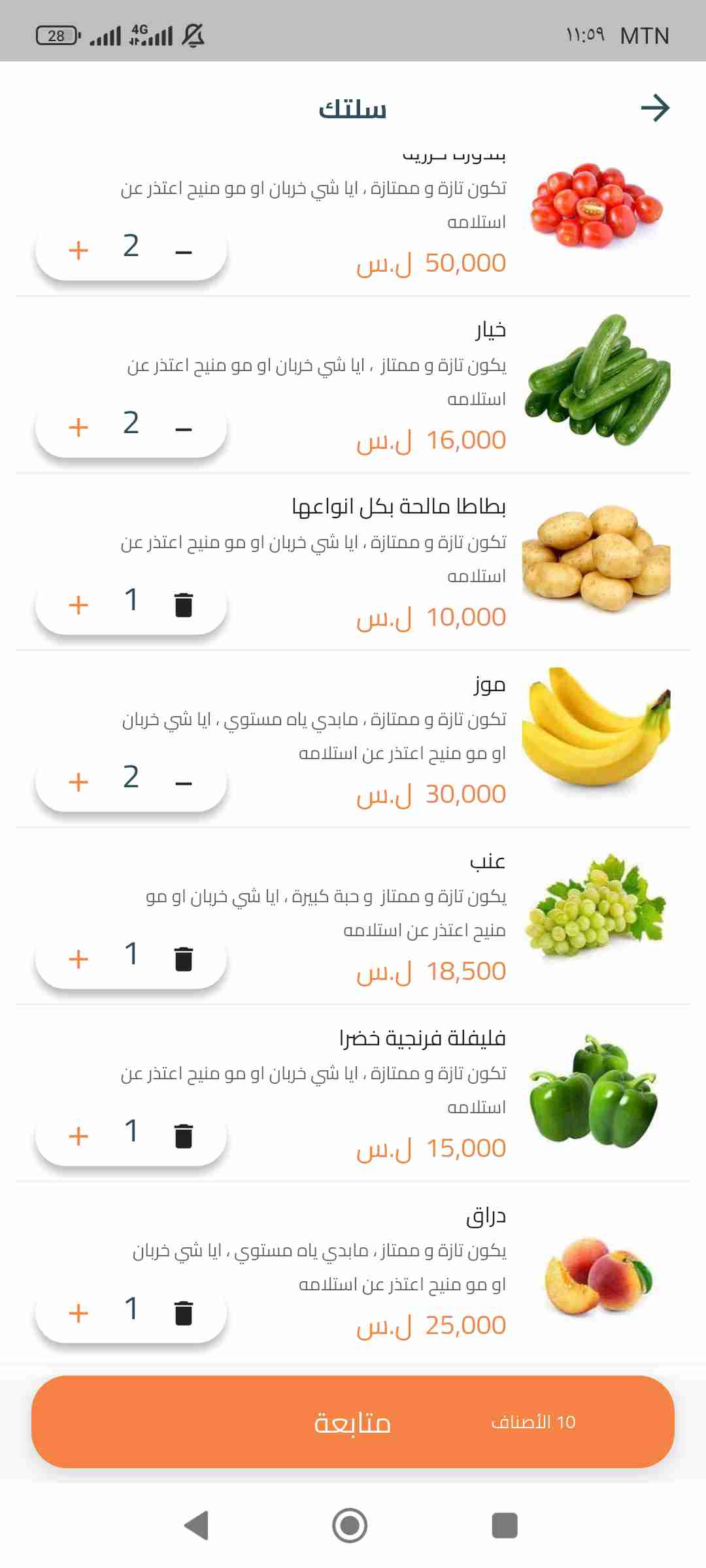Remove فليفلة فرنجية خضرا from cart

tap(184, 1136)
